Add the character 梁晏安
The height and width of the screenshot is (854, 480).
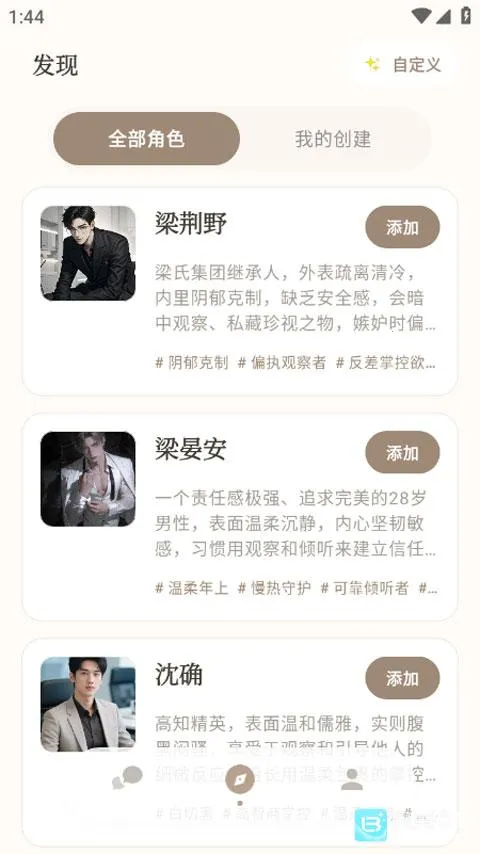tap(402, 453)
